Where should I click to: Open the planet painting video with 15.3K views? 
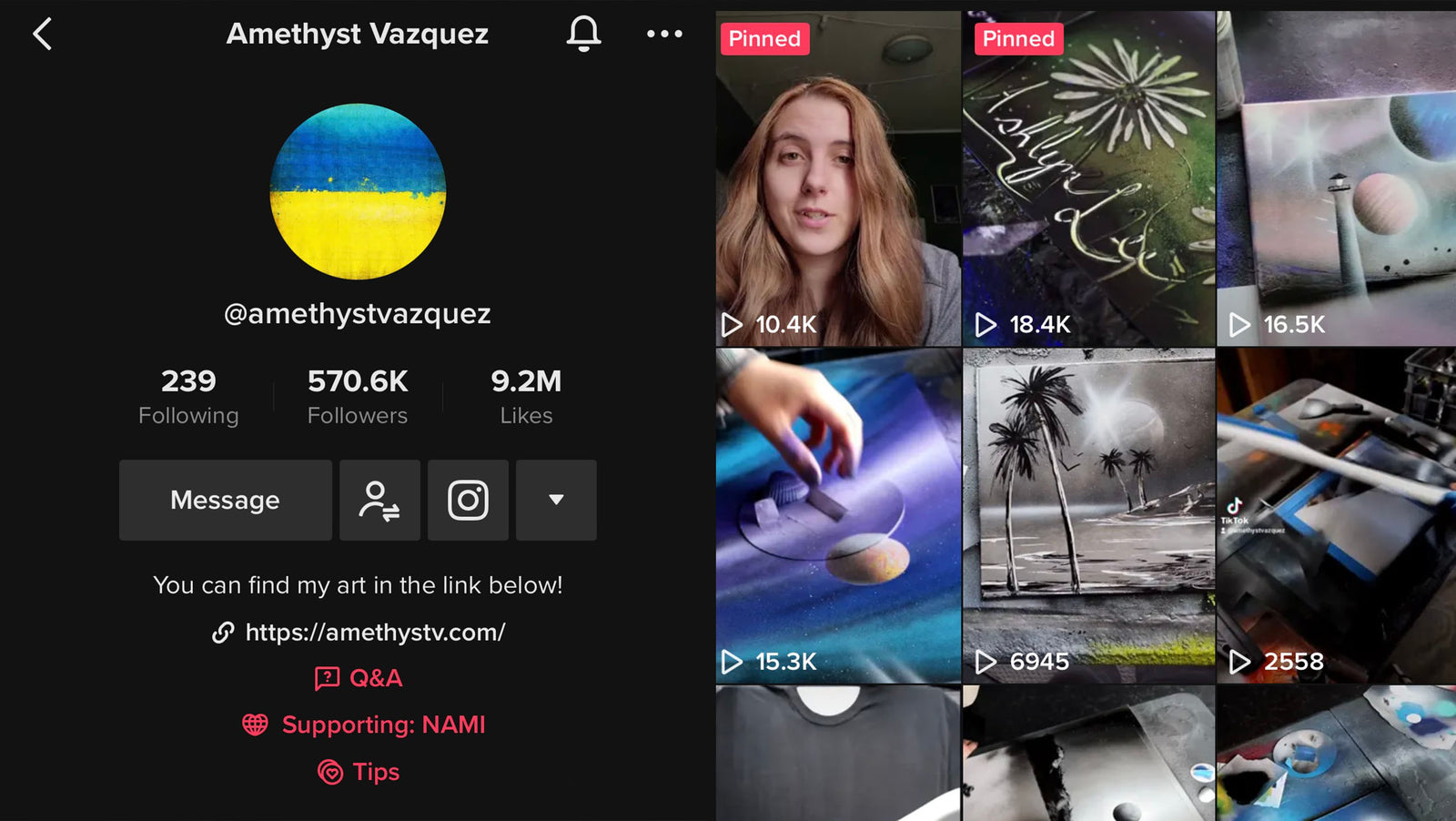coord(837,515)
